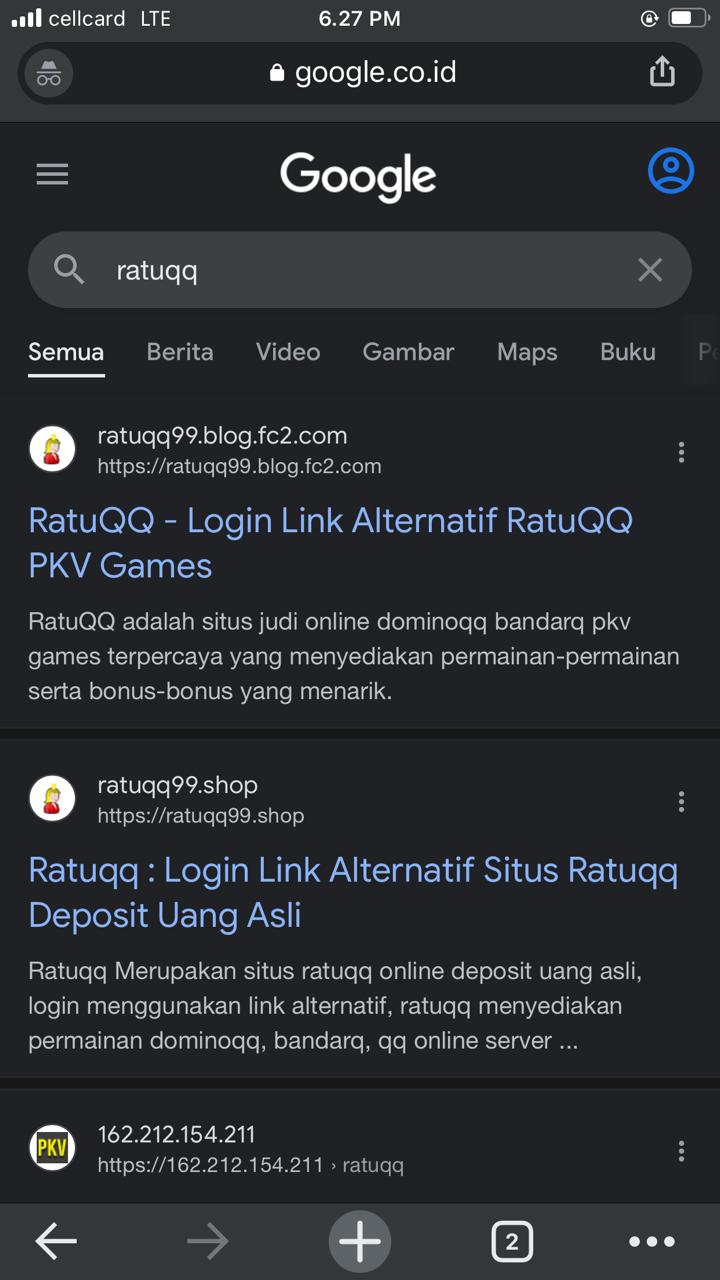Open the RatuQQ PKV Games result link

[x=331, y=543]
